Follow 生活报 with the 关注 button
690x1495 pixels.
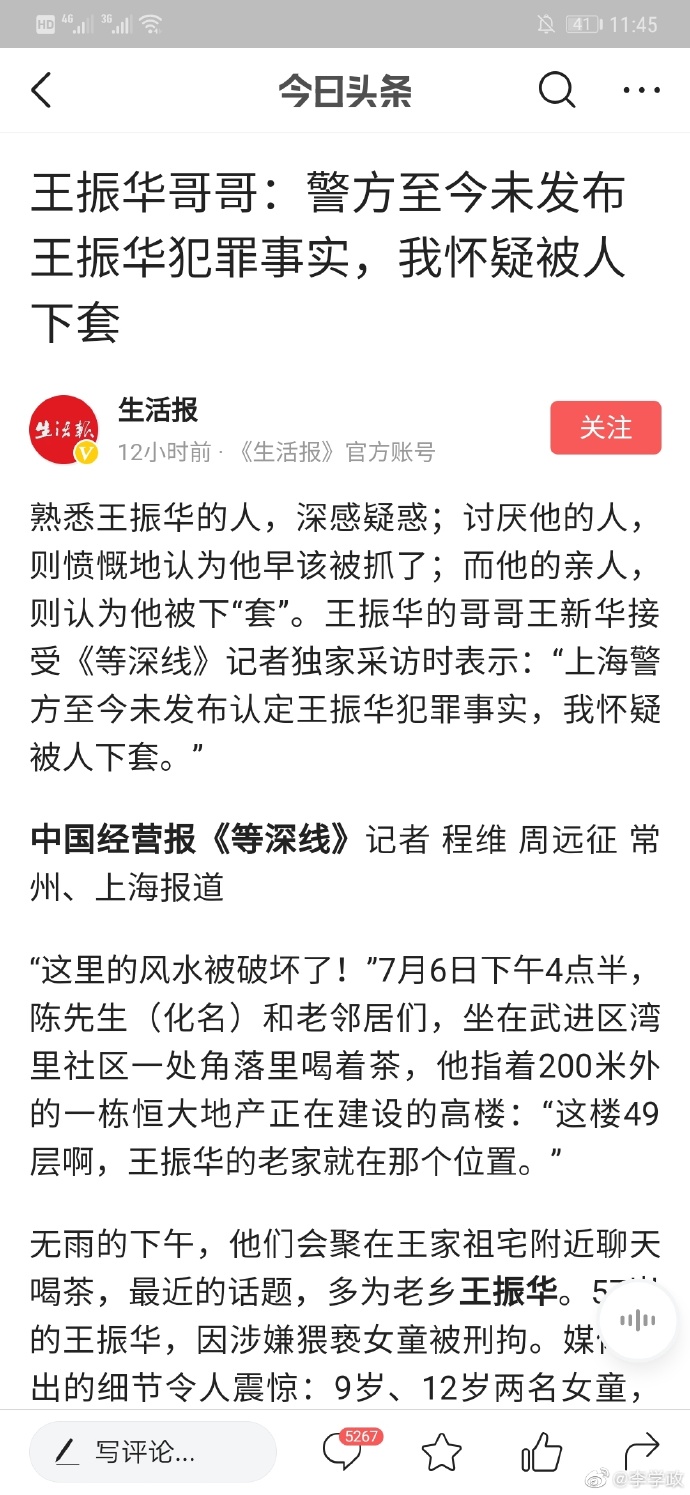pyautogui.click(x=605, y=428)
